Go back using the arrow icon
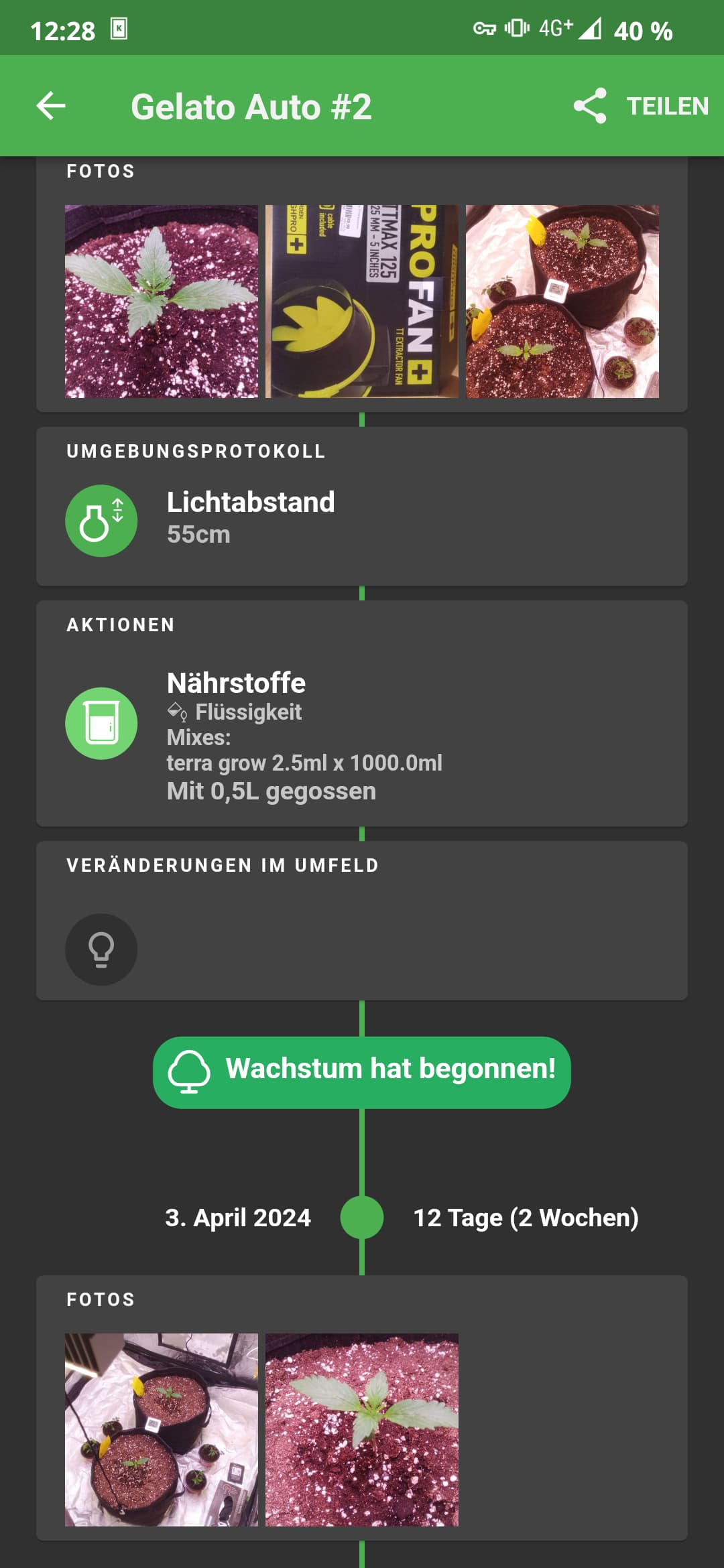The image size is (724, 1568). point(51,106)
